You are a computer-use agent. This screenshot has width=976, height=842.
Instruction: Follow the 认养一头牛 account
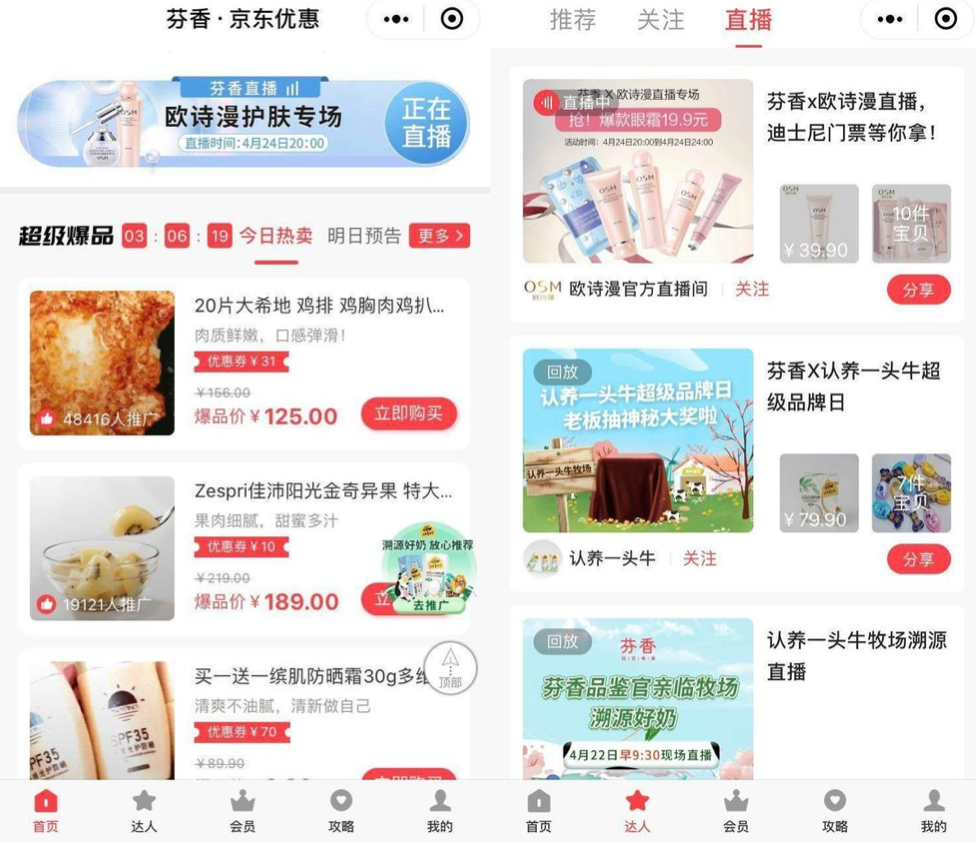(700, 559)
